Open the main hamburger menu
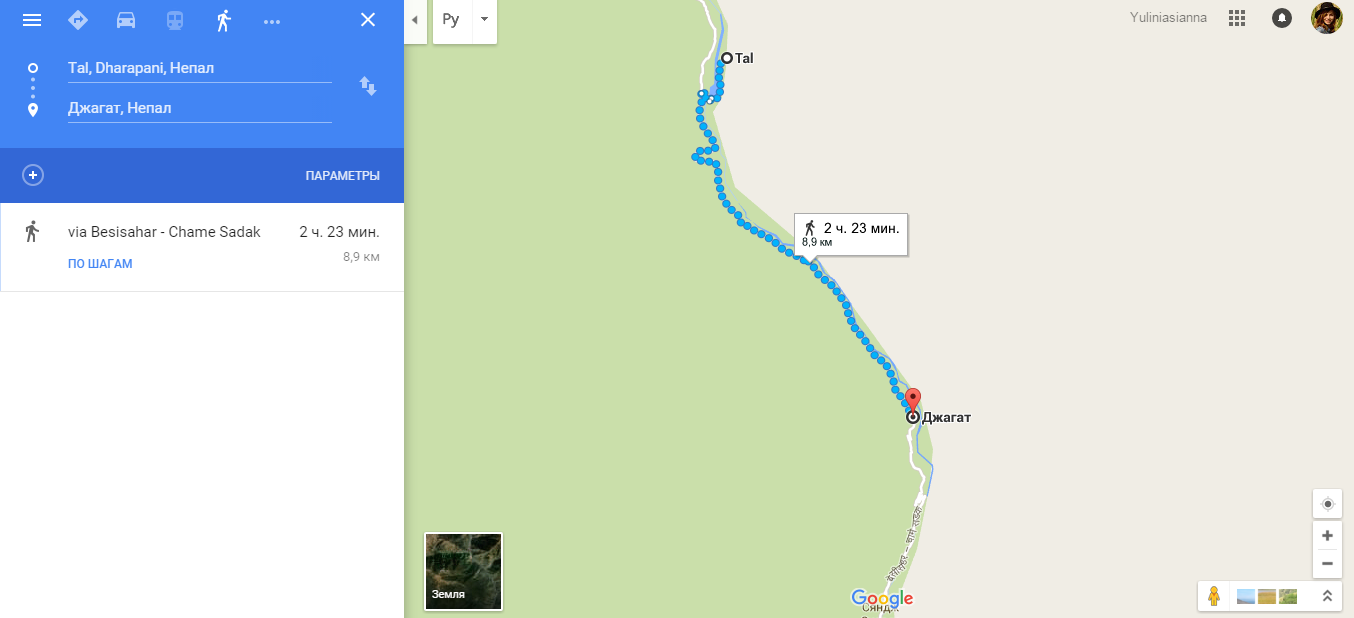Screen dimensions: 1354x618 point(32,20)
